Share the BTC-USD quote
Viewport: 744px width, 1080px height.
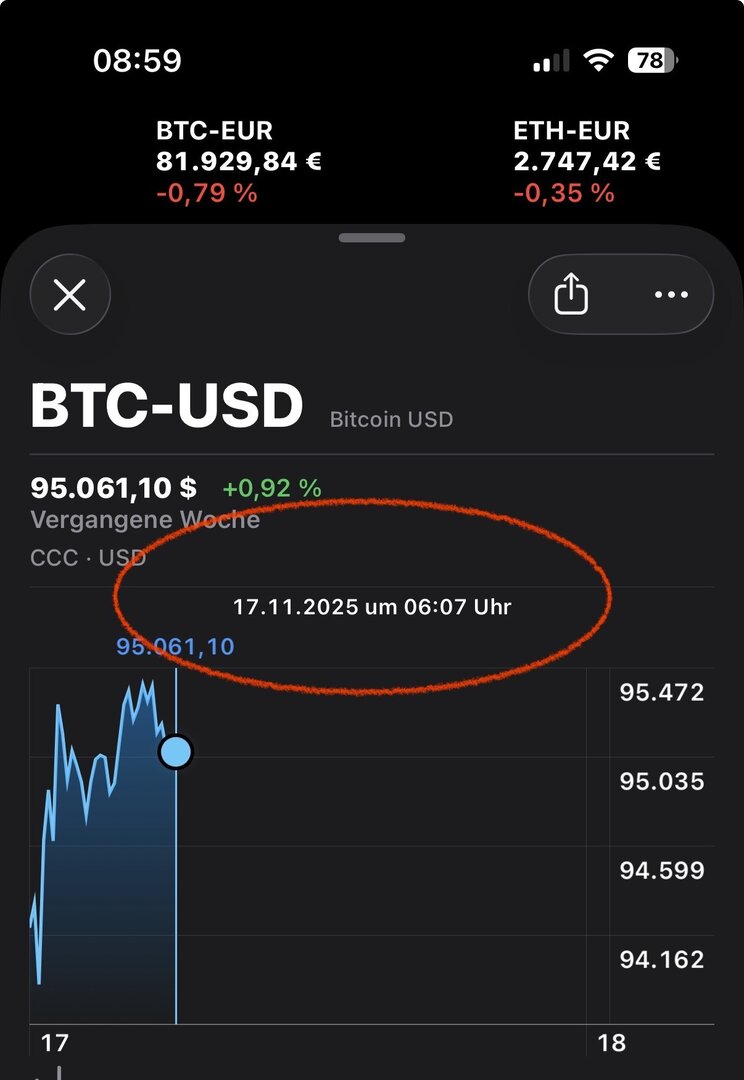click(571, 295)
